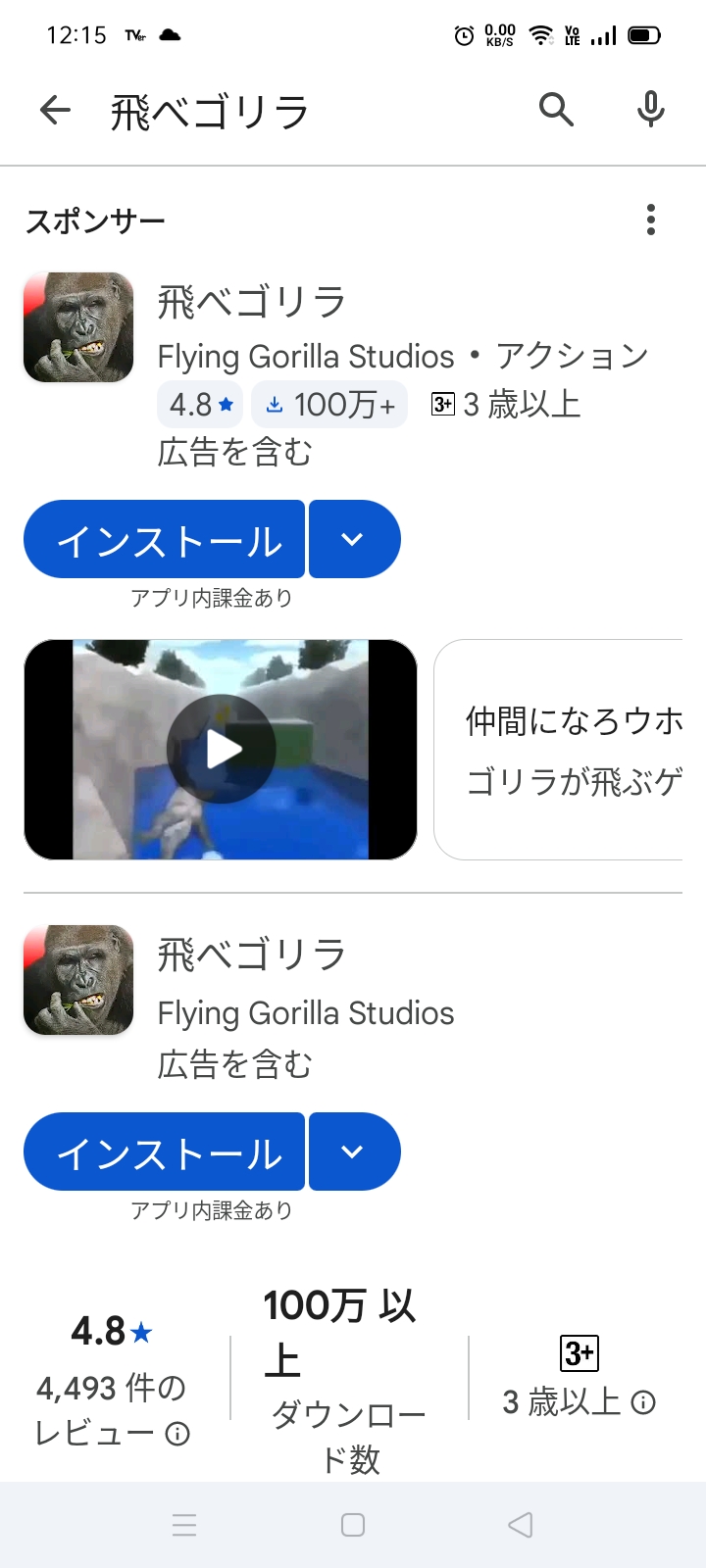Show info about the 4,493 reviews
Image resolution: width=706 pixels, height=1568 pixels.
[177, 1435]
